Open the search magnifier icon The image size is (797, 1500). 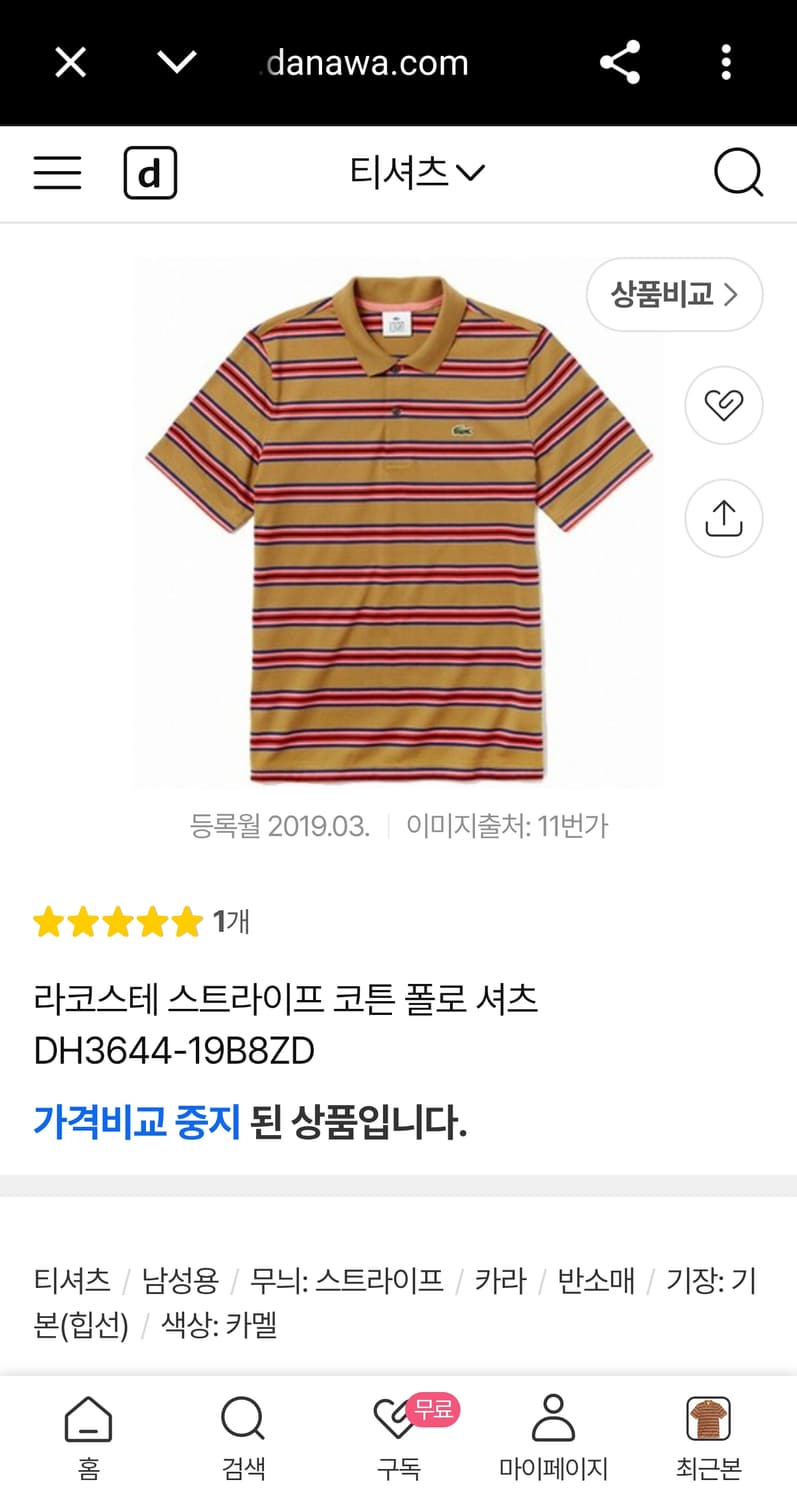tap(738, 172)
